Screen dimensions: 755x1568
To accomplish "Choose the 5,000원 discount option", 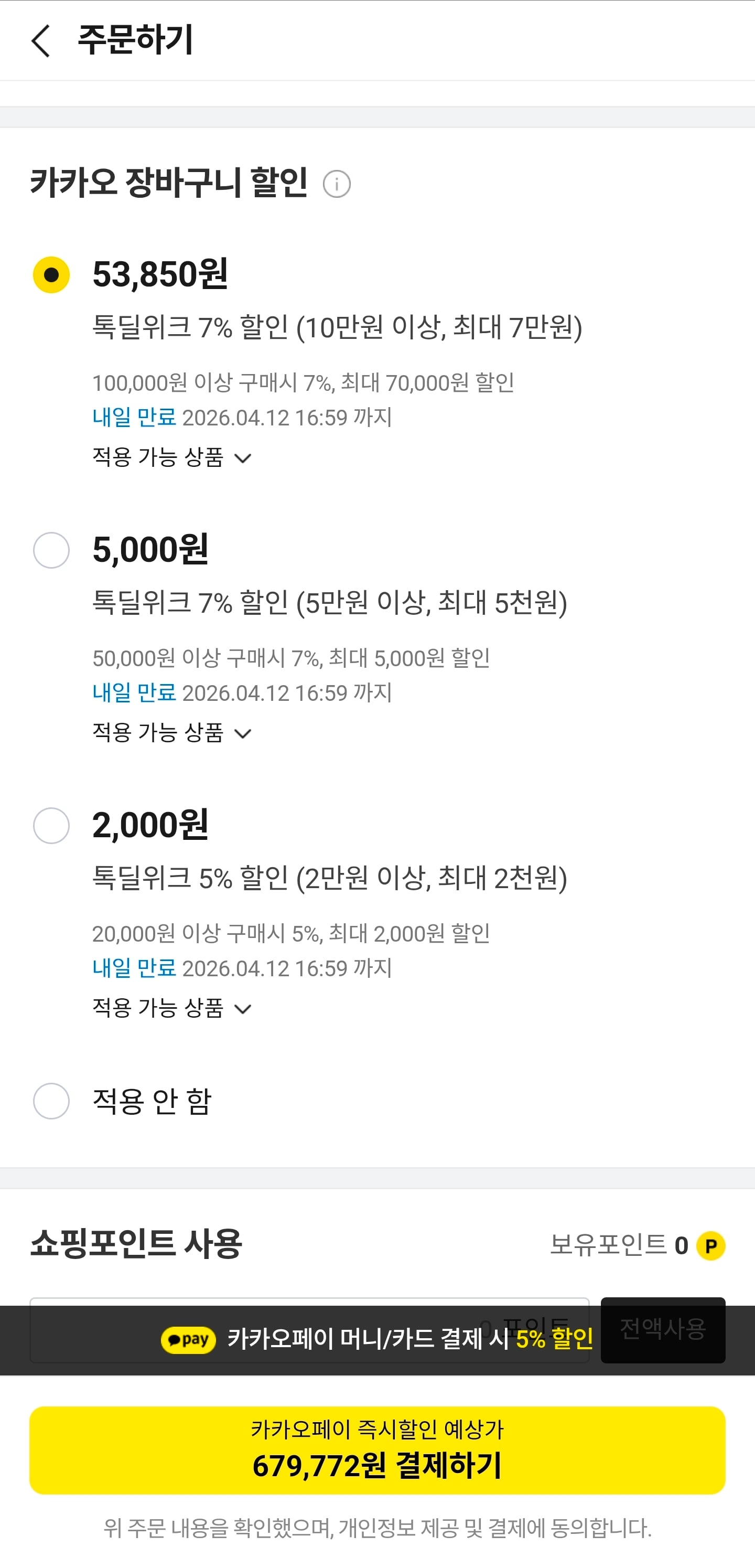I will (51, 550).
